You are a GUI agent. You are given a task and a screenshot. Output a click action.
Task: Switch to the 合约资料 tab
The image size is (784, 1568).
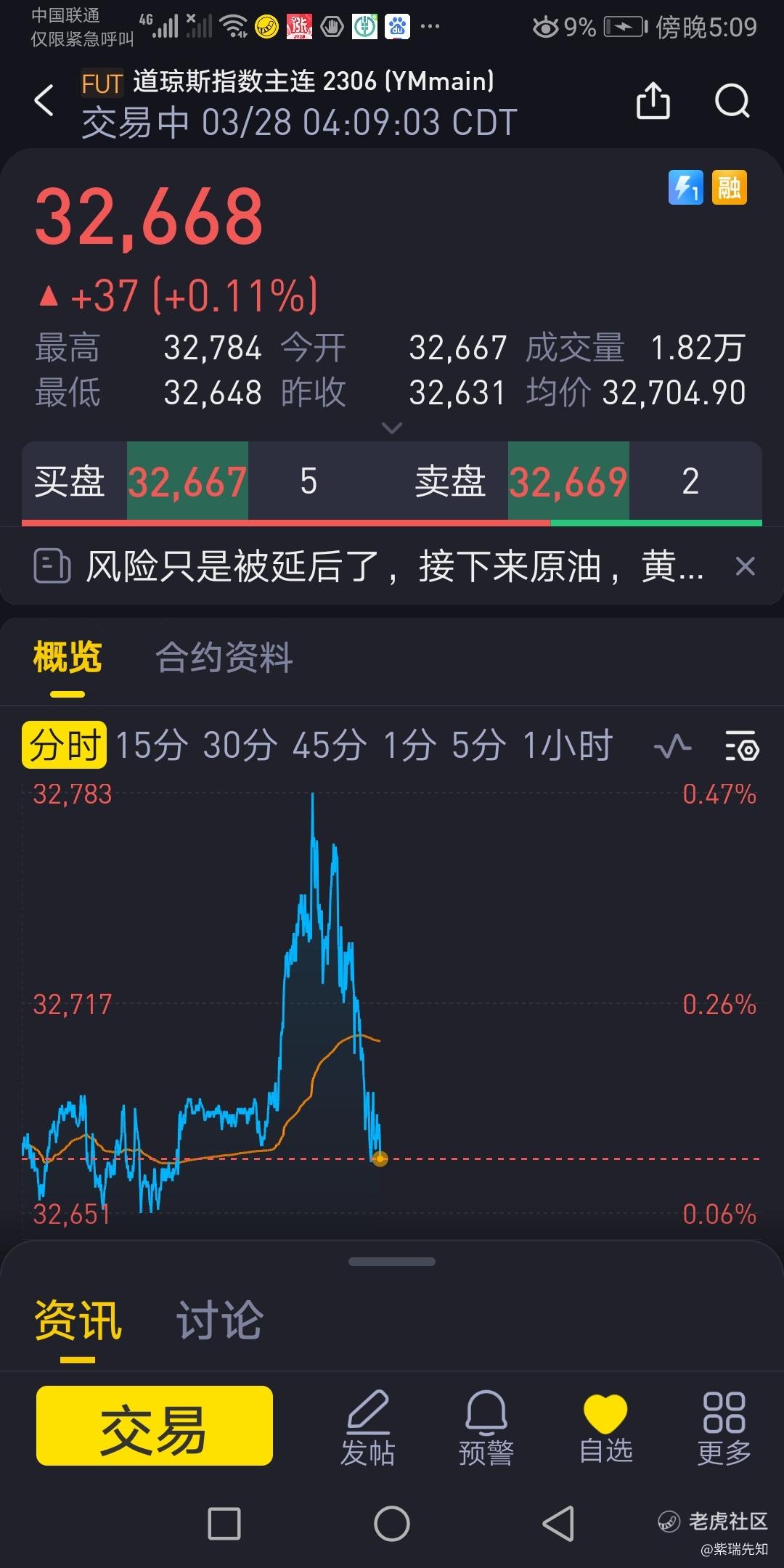pyautogui.click(x=224, y=658)
